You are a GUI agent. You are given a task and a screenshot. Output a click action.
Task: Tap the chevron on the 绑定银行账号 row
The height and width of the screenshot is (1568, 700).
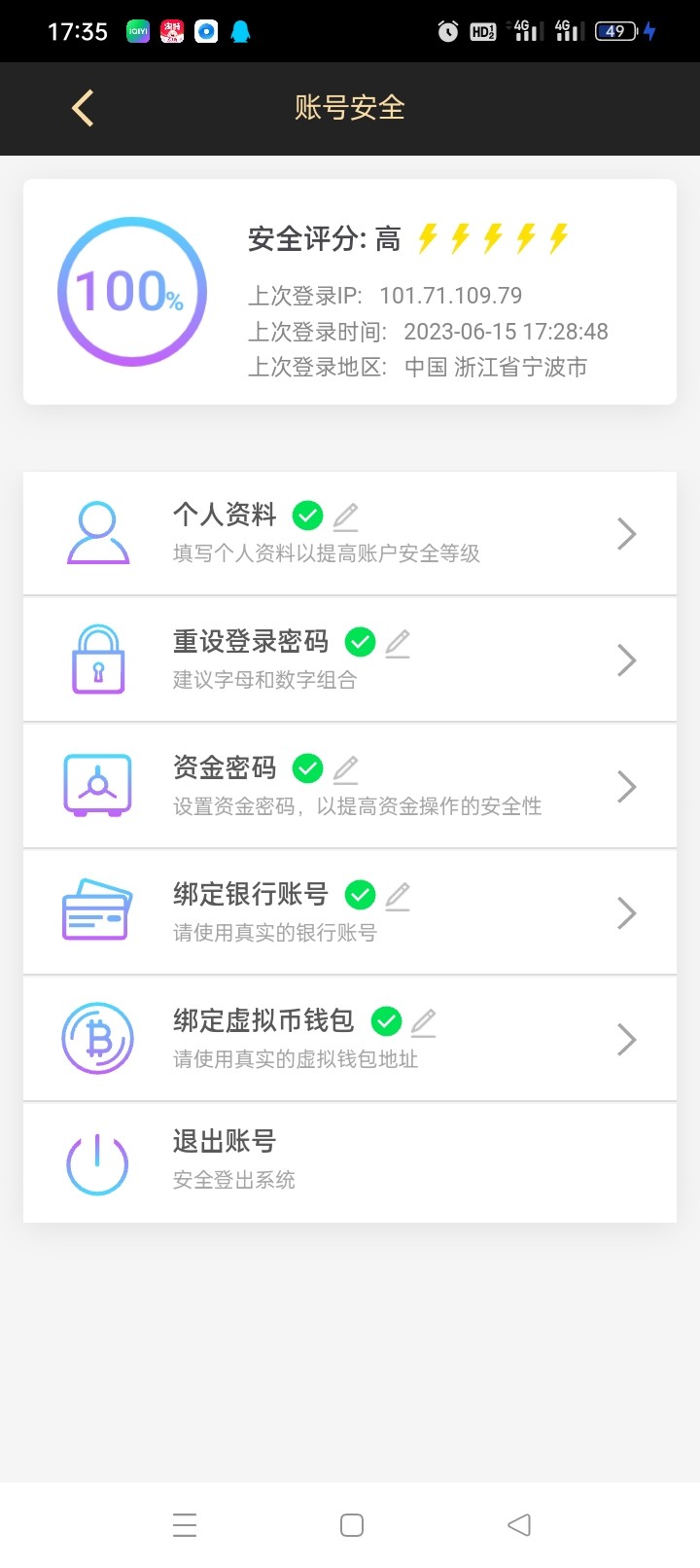(626, 912)
